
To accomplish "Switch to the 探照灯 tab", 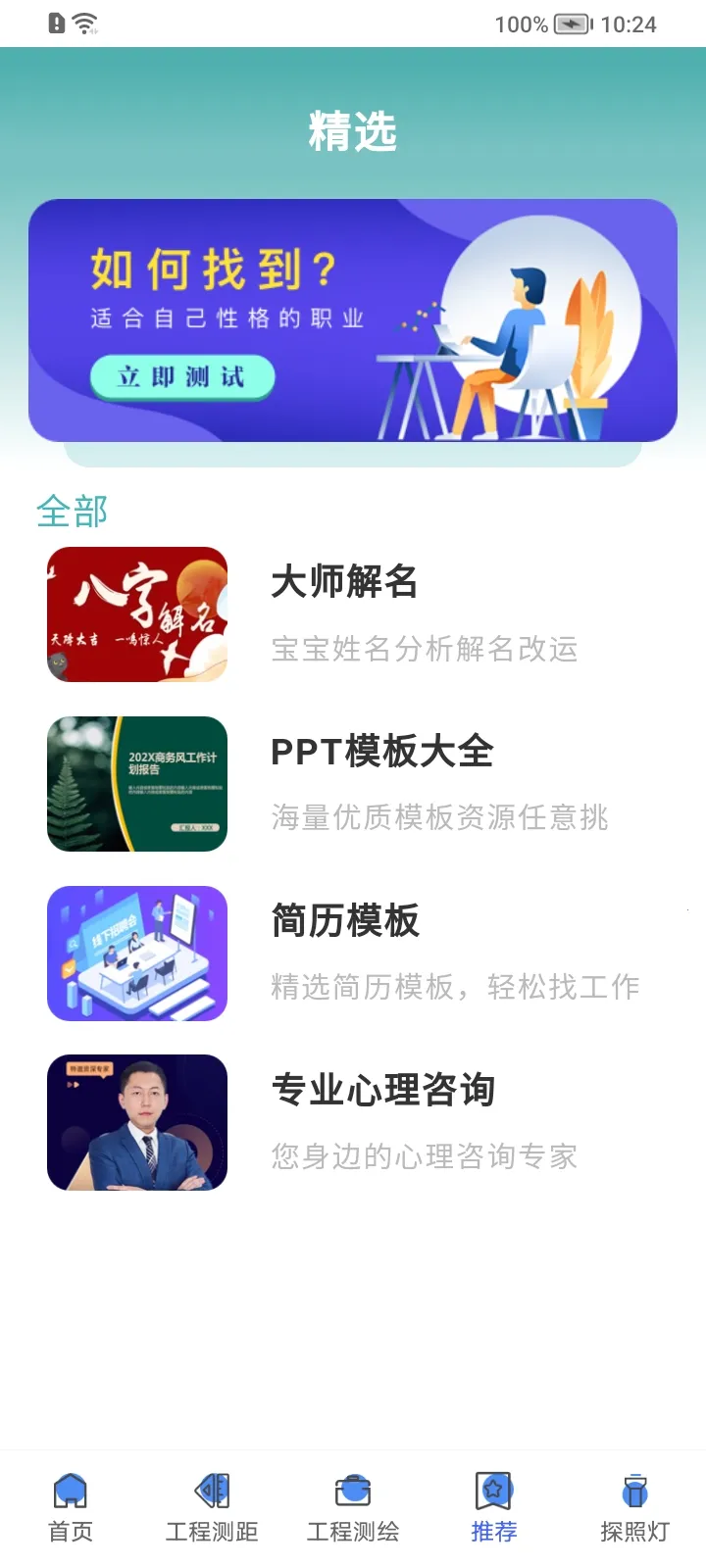I will (x=634, y=1507).
